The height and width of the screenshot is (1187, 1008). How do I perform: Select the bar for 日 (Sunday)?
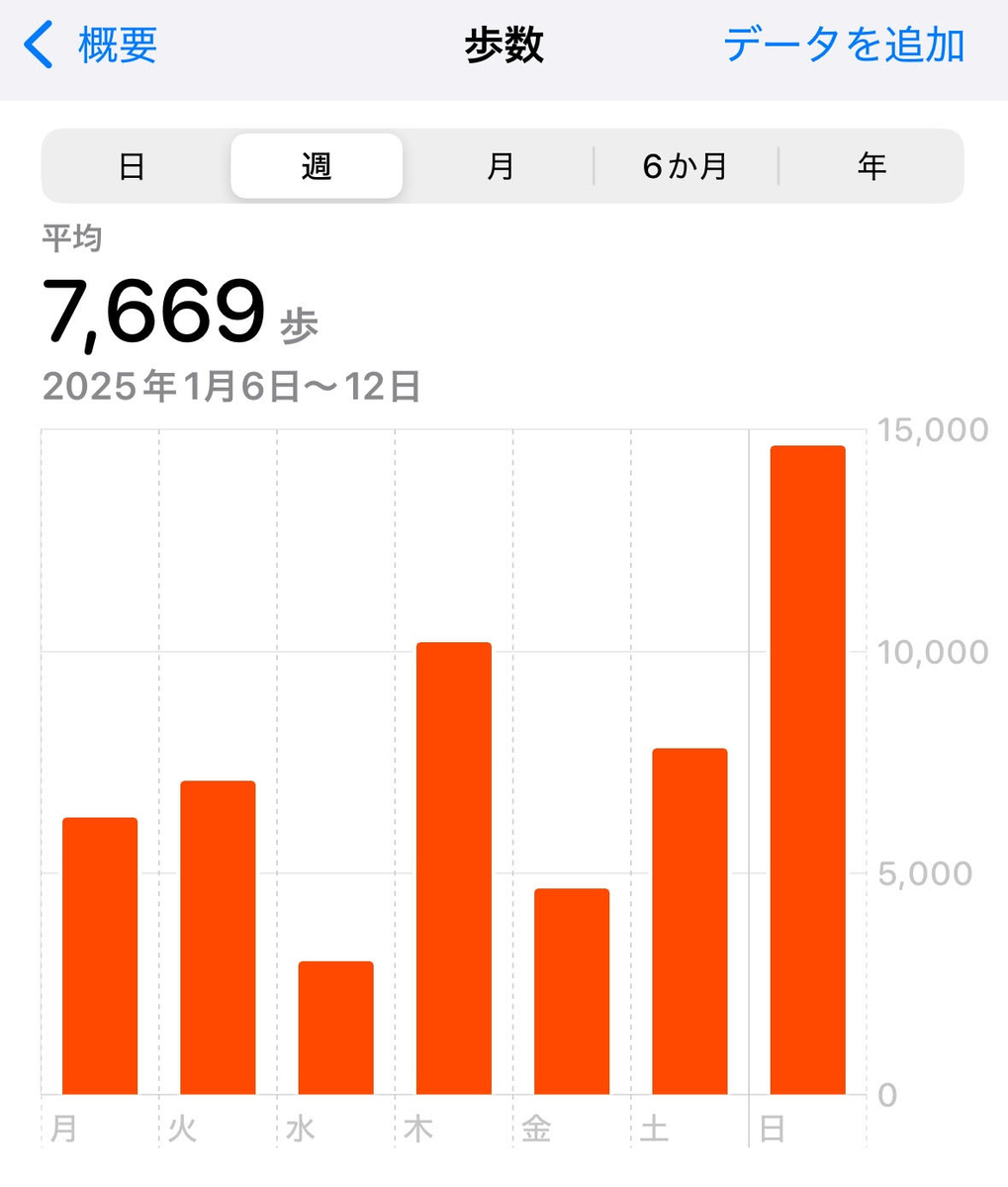(807, 770)
